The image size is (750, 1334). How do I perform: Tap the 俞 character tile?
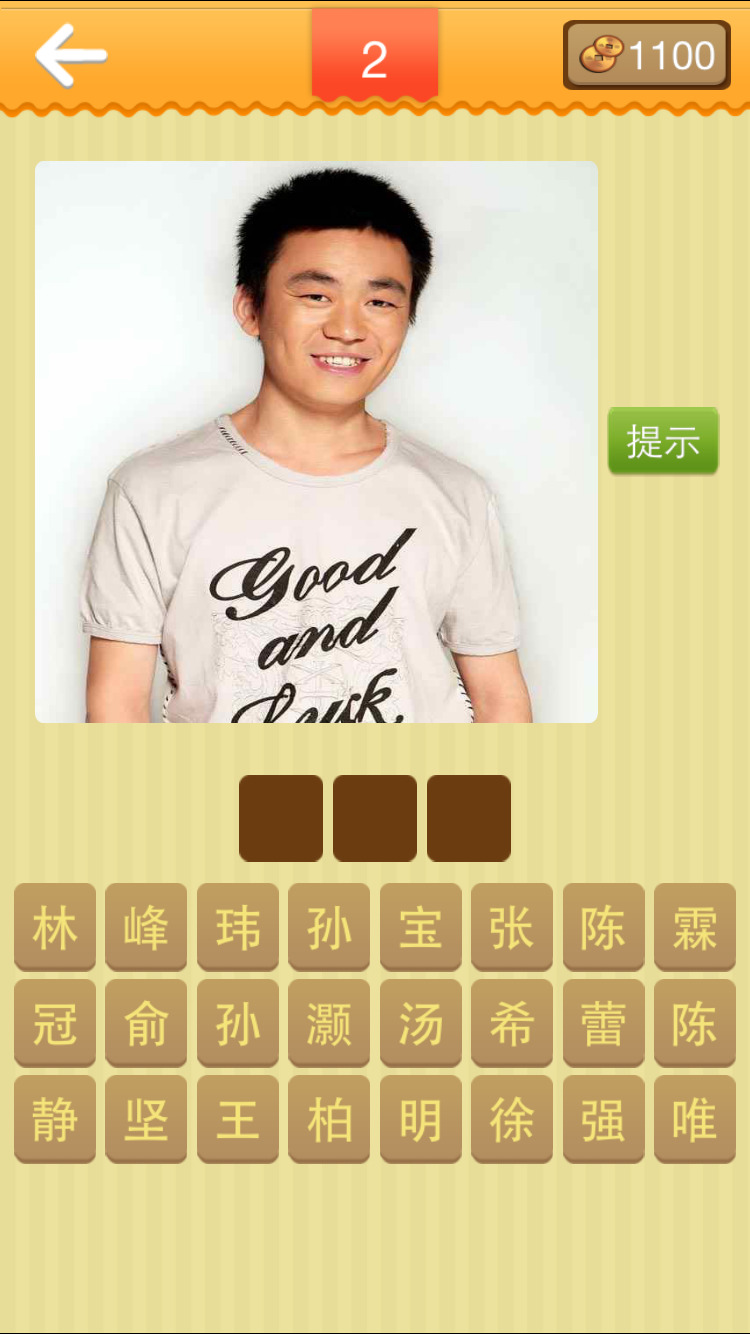(146, 1023)
